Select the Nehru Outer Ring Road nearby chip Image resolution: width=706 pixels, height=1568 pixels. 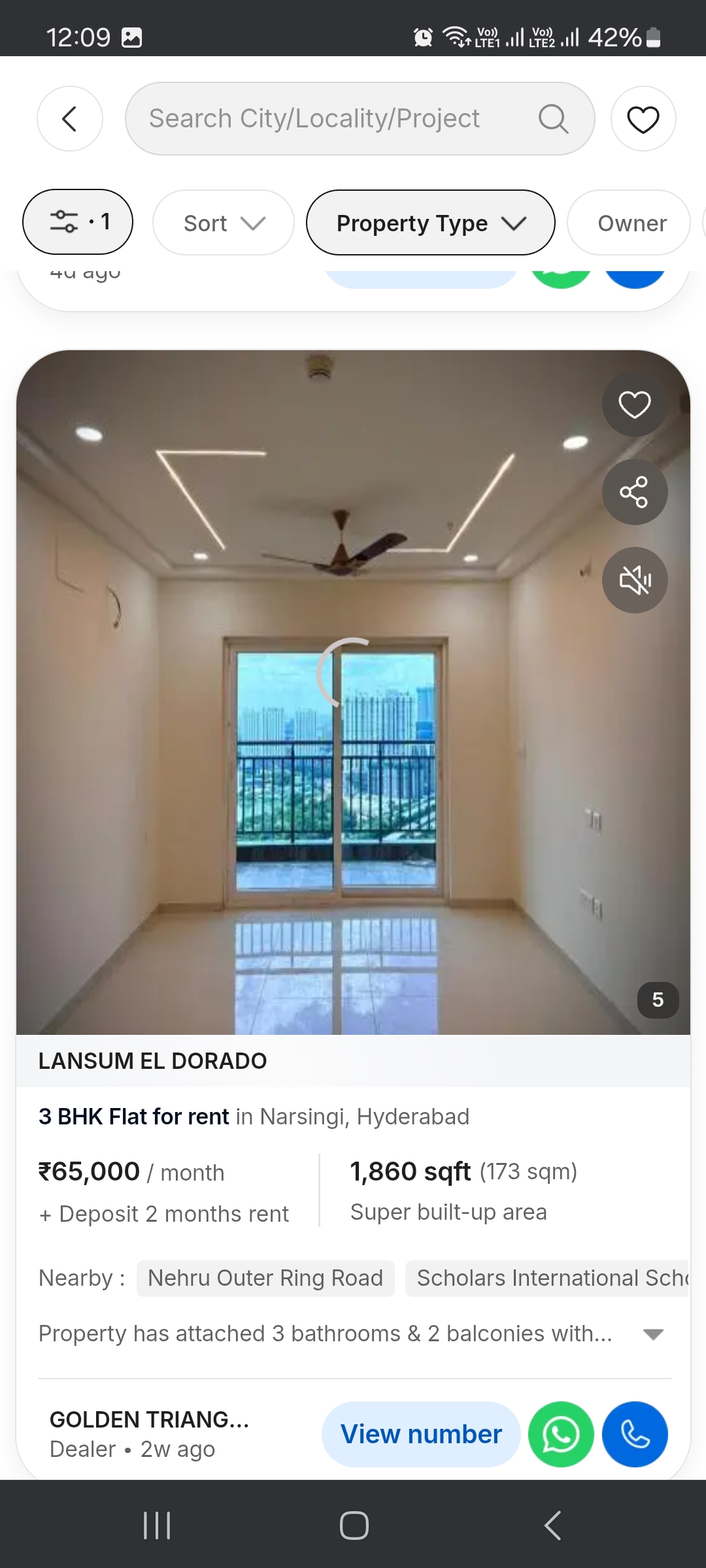click(265, 1277)
